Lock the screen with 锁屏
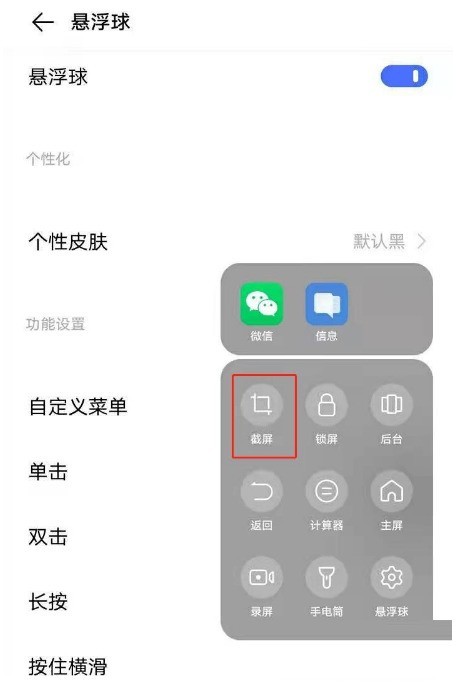The width and height of the screenshot is (461, 694). click(327, 414)
